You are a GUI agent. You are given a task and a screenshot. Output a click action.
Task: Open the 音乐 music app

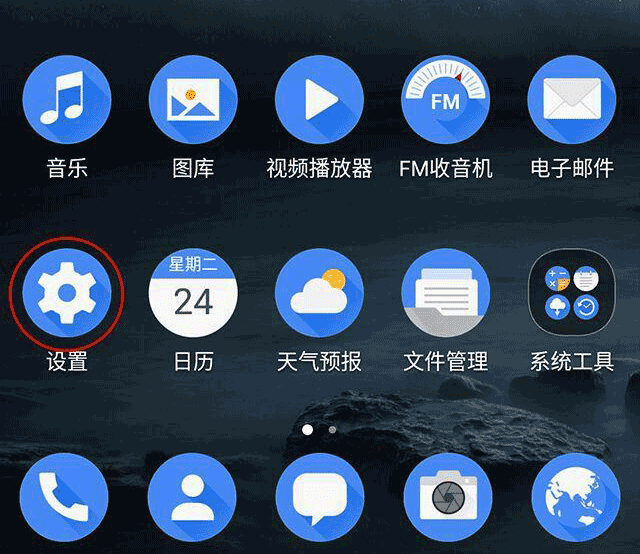[66, 100]
